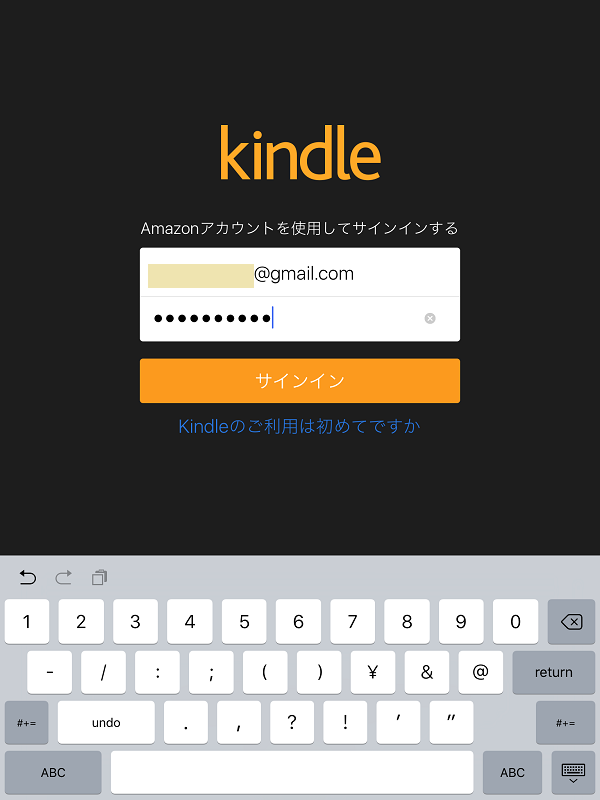Delete a character with backspace key
Screen dimensions: 600x800
pos(571,622)
